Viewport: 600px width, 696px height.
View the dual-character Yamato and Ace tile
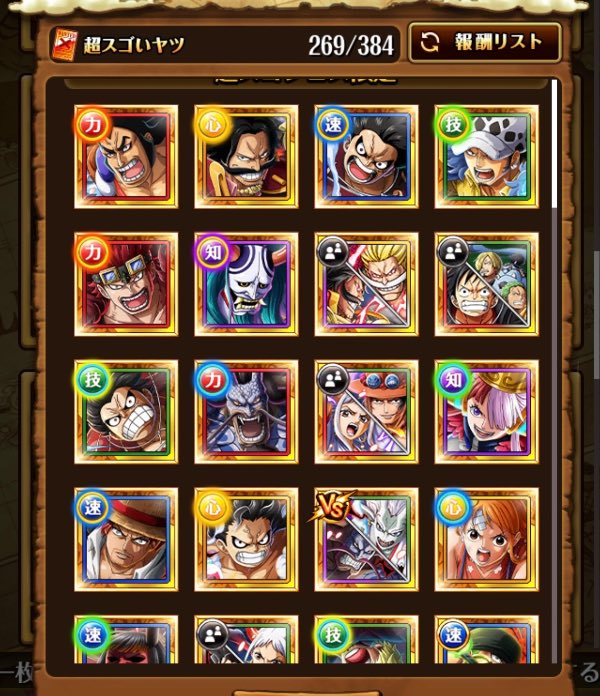(366, 412)
